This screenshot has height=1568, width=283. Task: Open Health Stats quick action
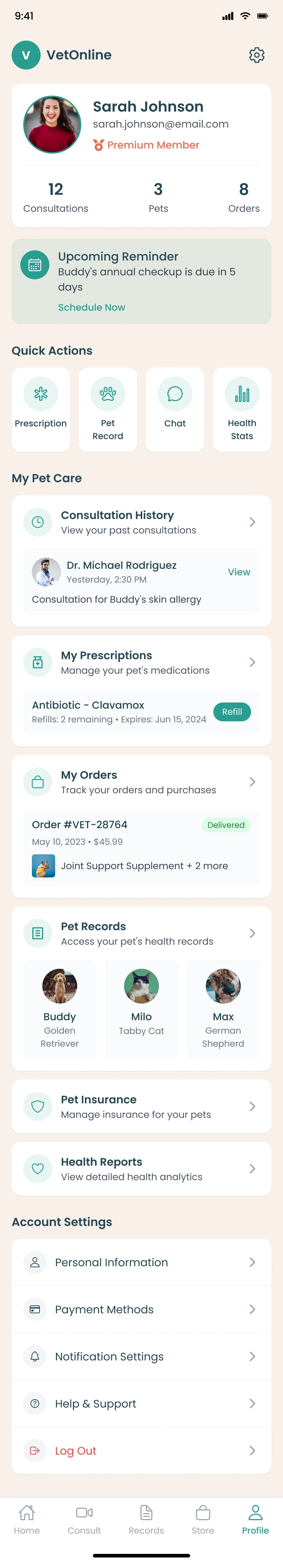242,409
